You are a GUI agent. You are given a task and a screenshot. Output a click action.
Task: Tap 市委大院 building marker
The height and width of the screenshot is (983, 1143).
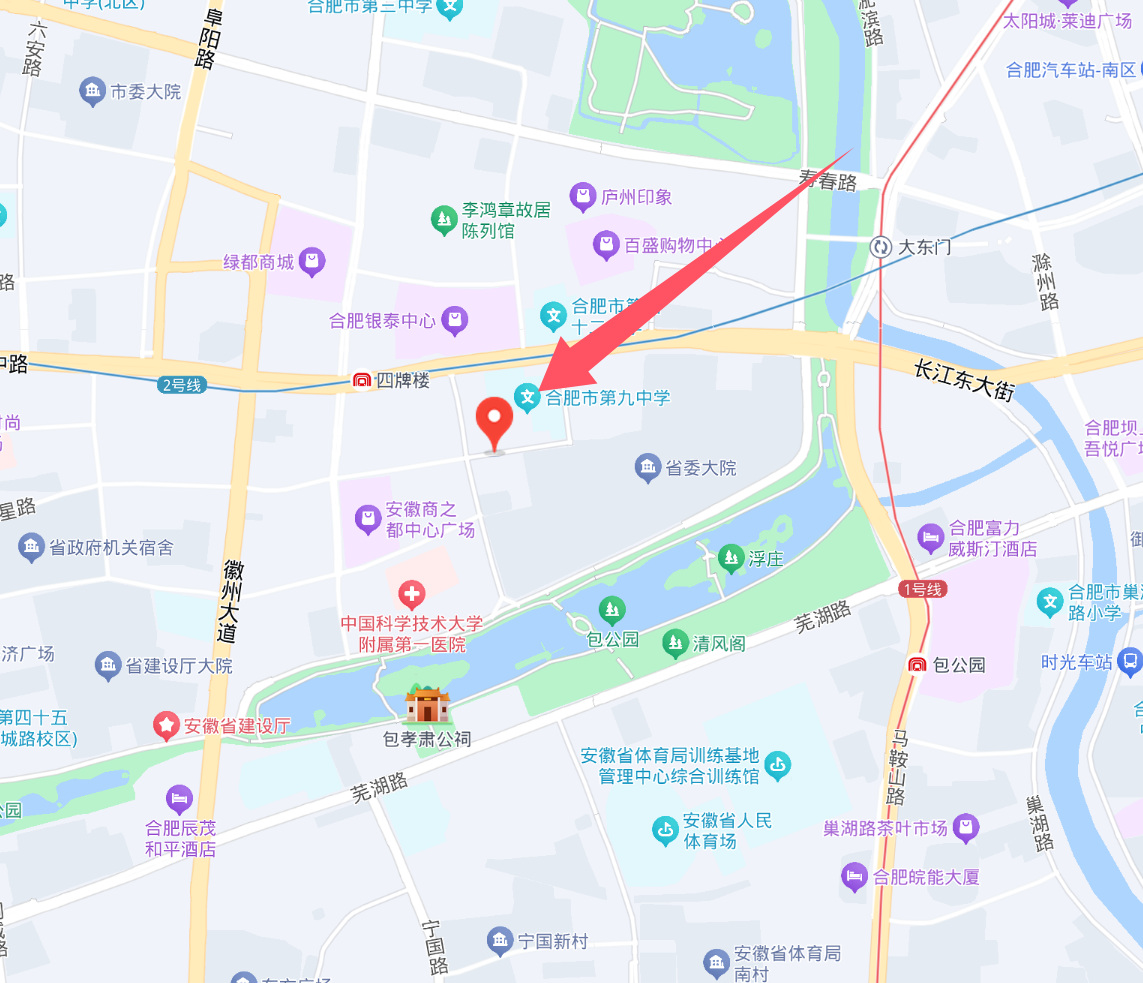click(x=93, y=92)
